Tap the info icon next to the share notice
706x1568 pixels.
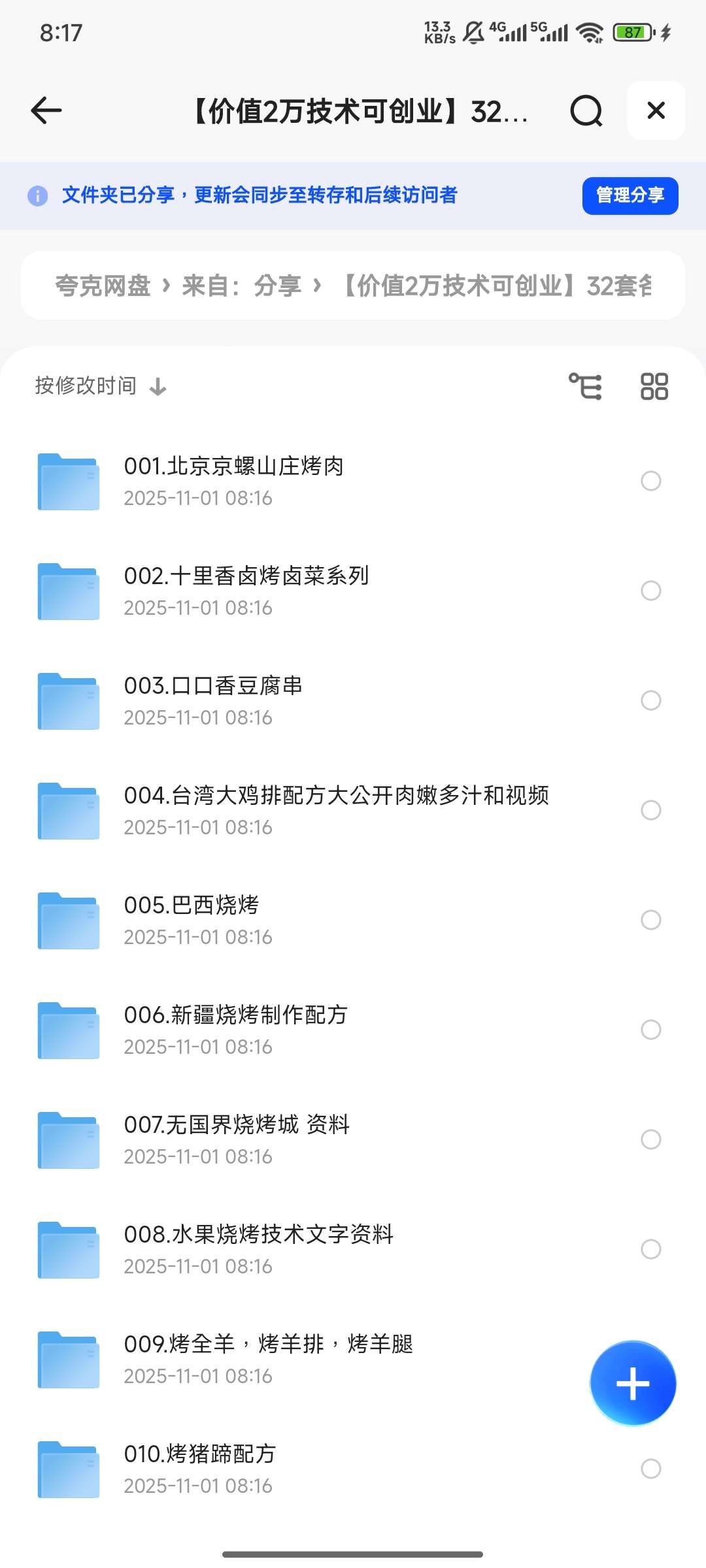pyautogui.click(x=37, y=195)
